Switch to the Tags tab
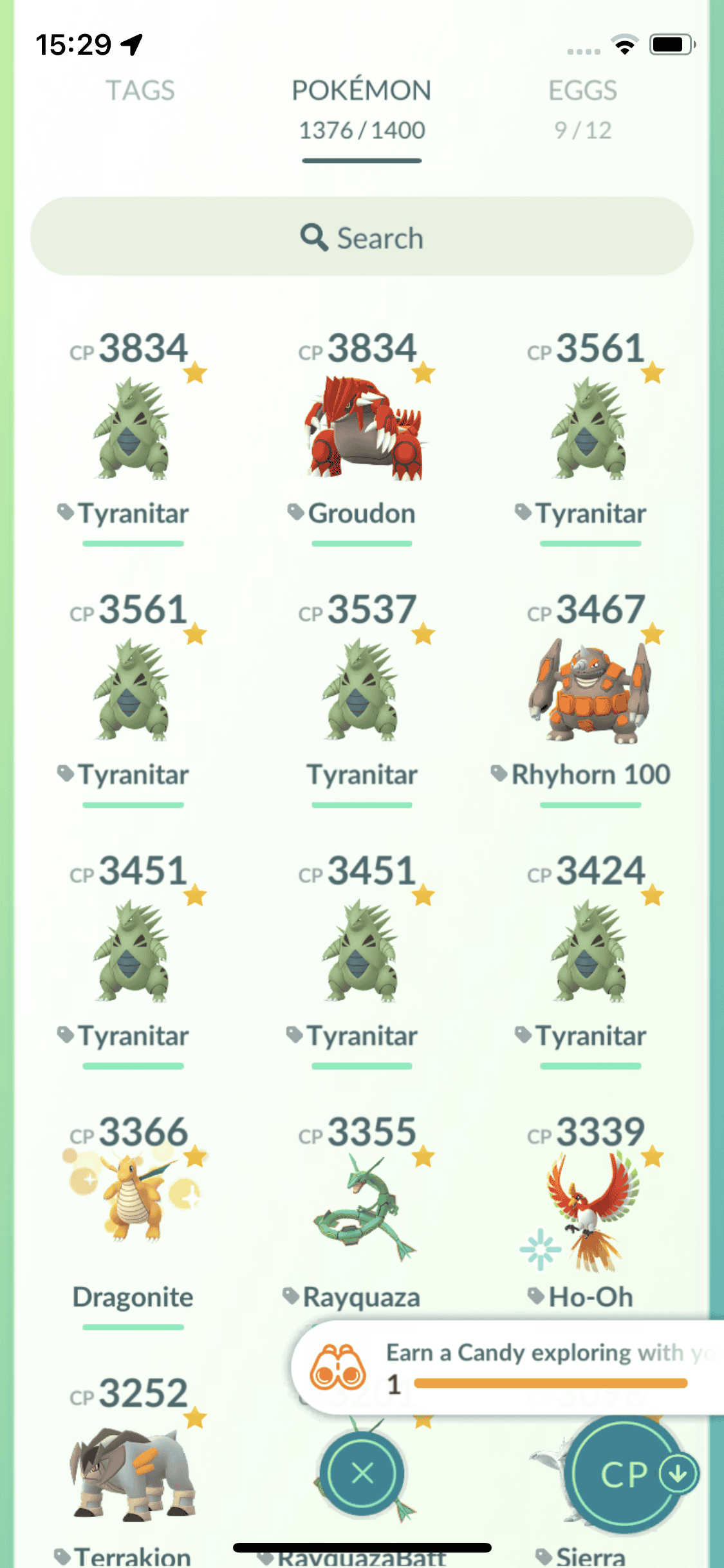 pos(140,91)
